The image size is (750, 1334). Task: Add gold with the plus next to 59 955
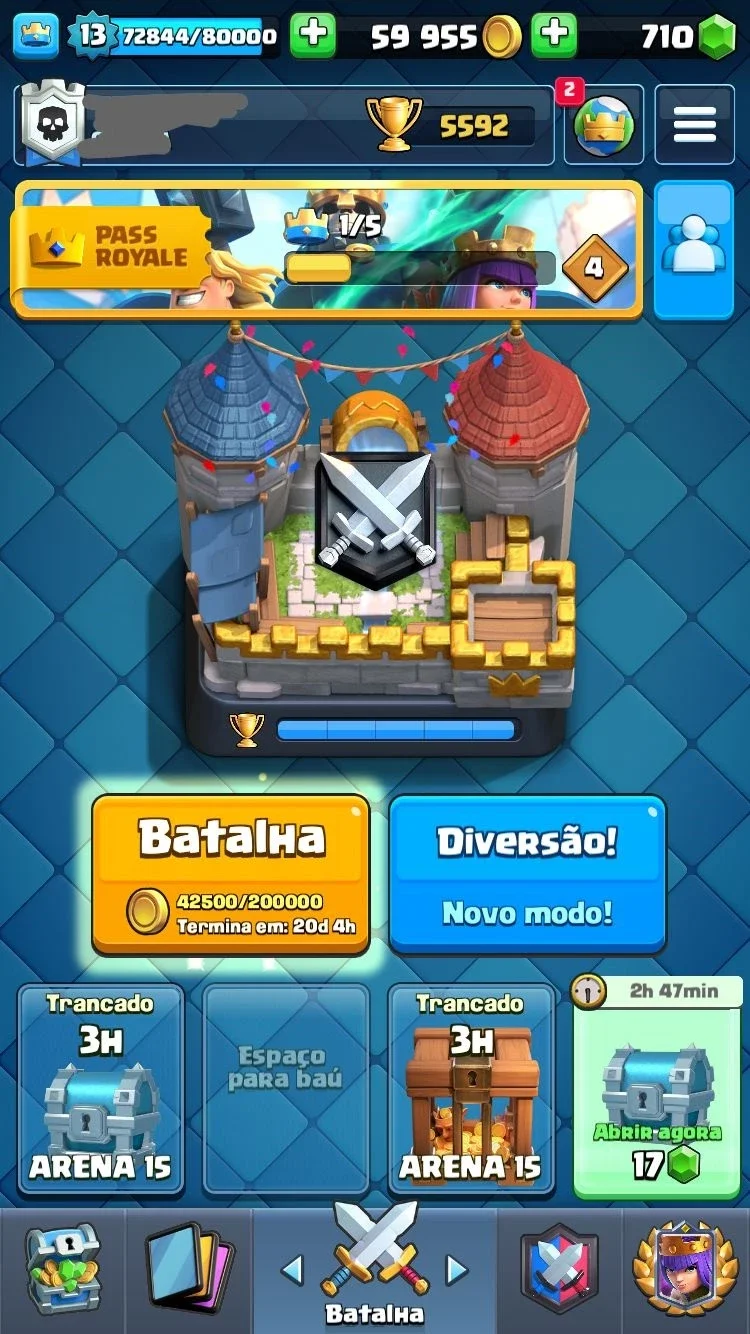553,36
